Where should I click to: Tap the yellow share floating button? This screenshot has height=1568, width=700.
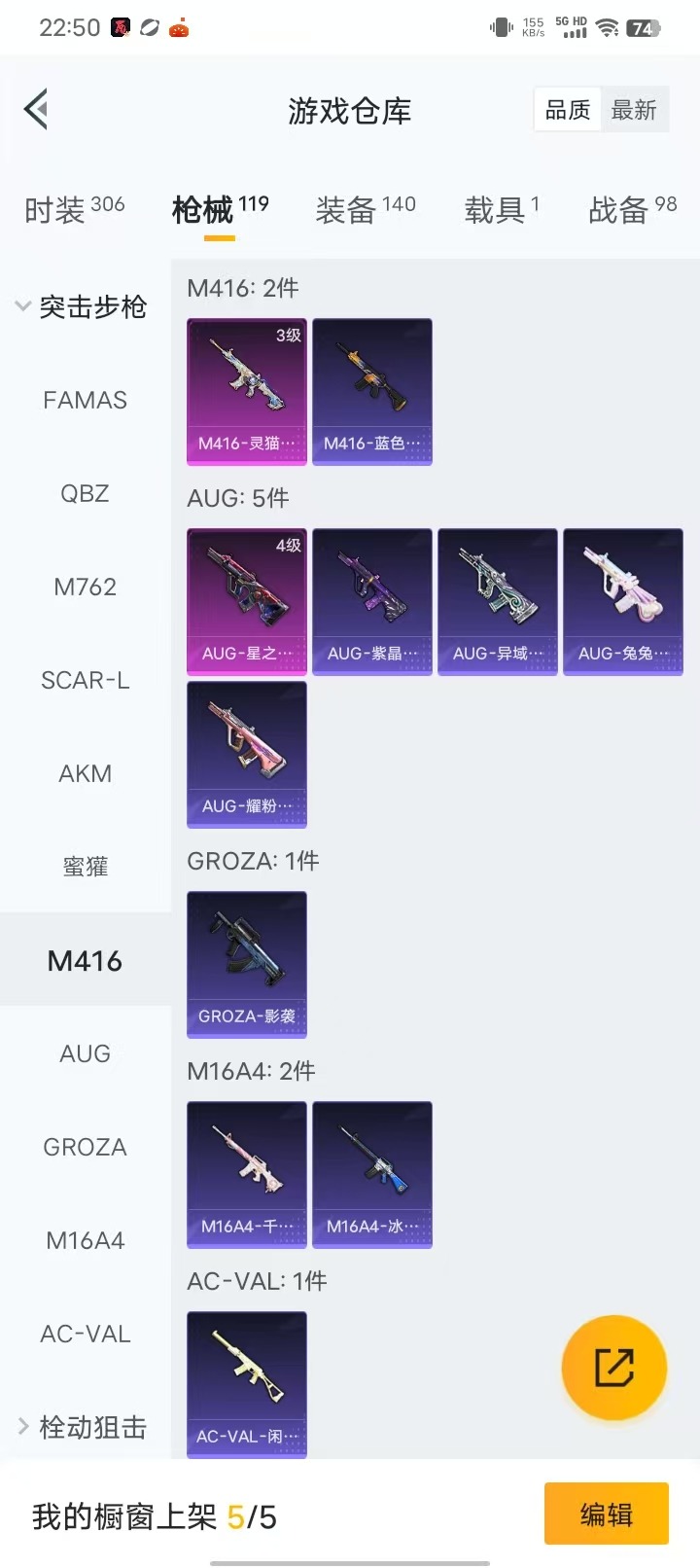click(613, 1368)
